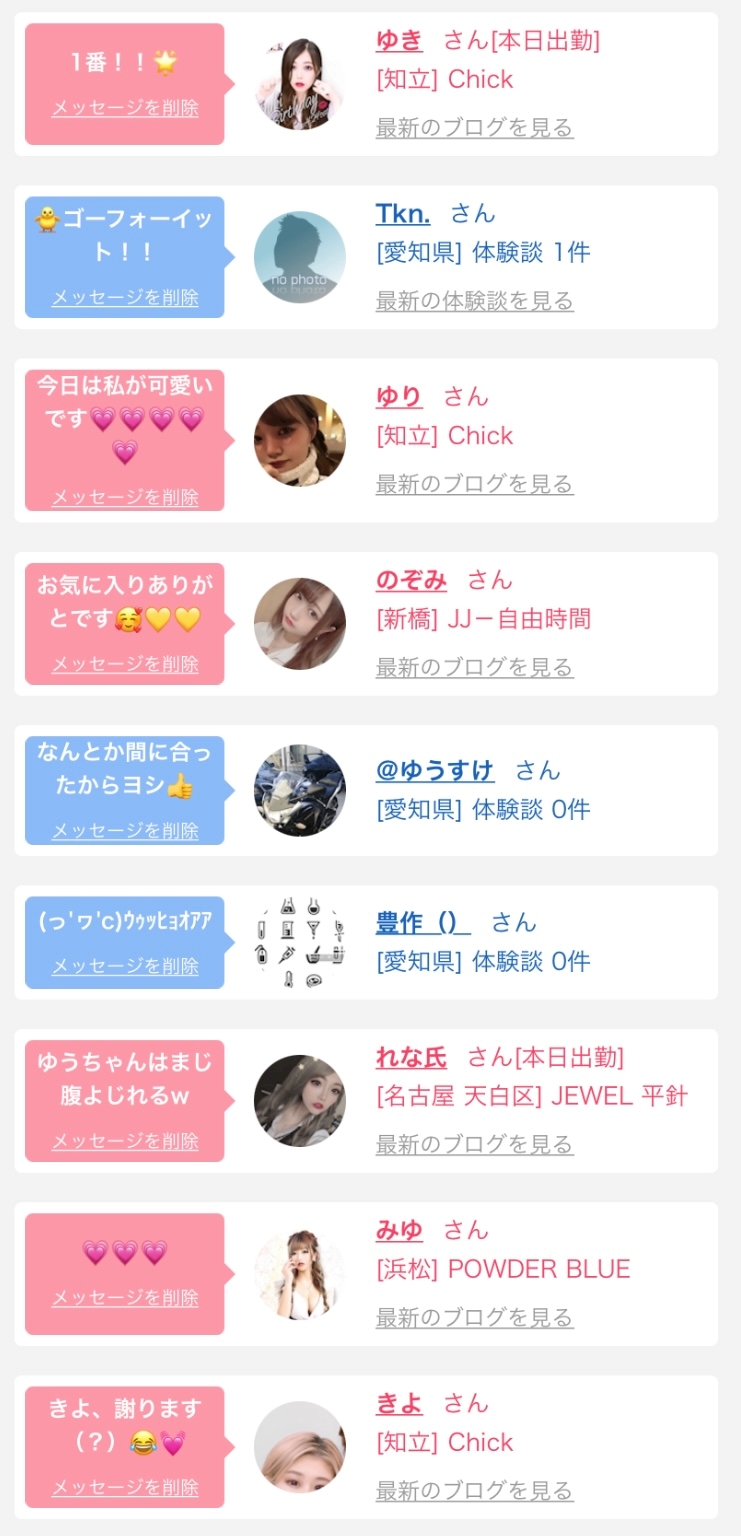The height and width of the screenshot is (1536, 741).
Task: Open みゆ's profile name link
Action: 399,1230
